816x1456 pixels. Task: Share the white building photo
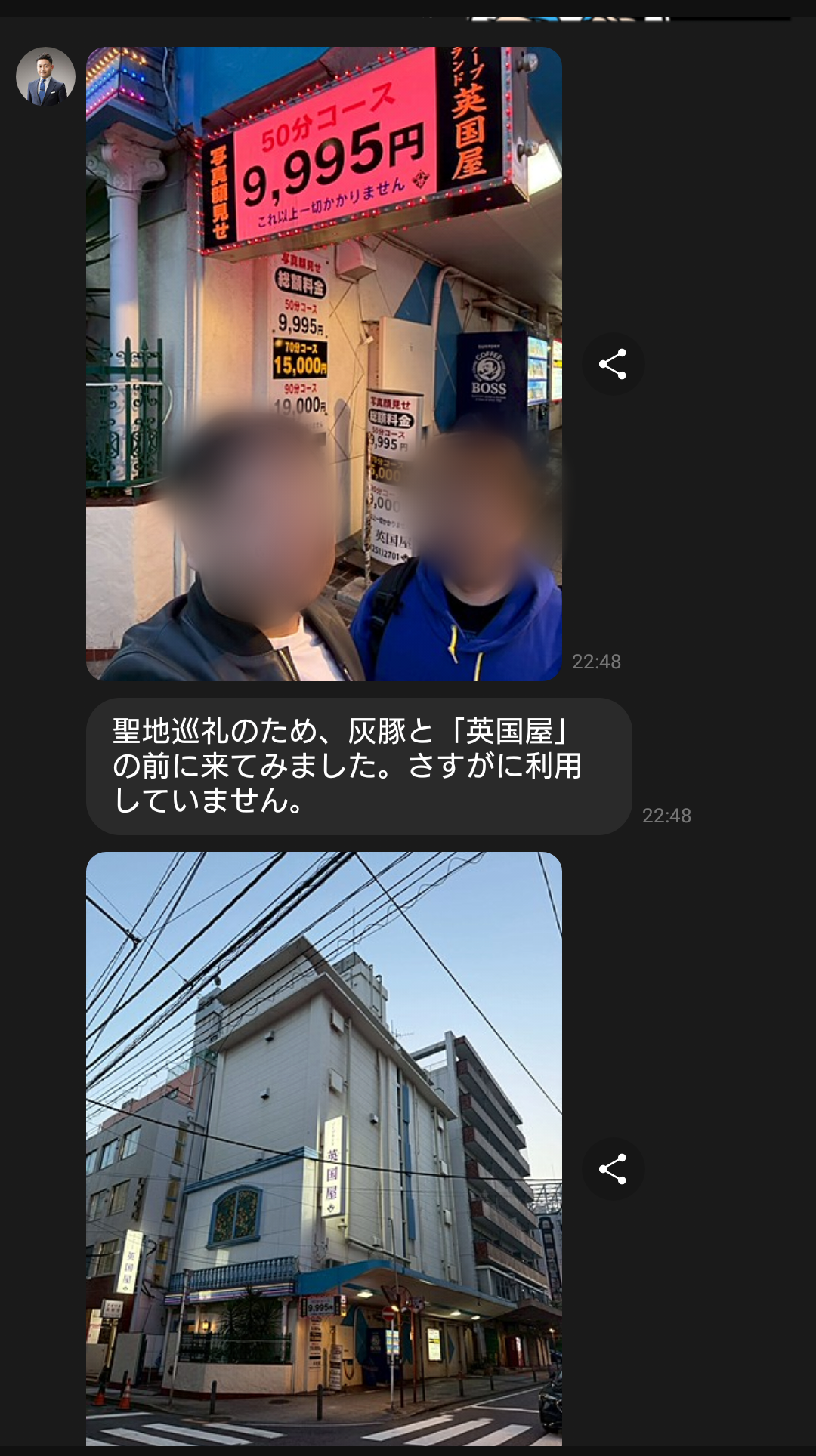pos(613,1169)
